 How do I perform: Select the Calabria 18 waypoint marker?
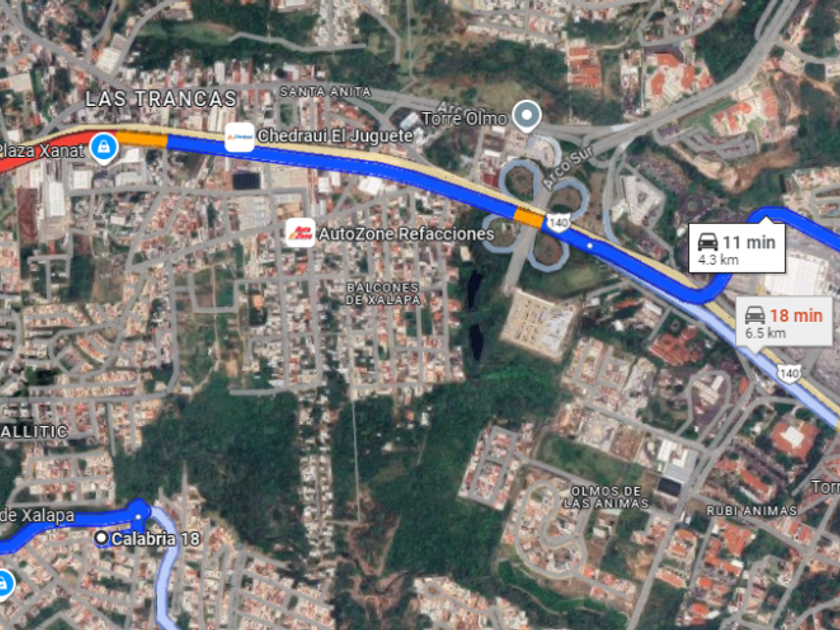pyautogui.click(x=101, y=539)
